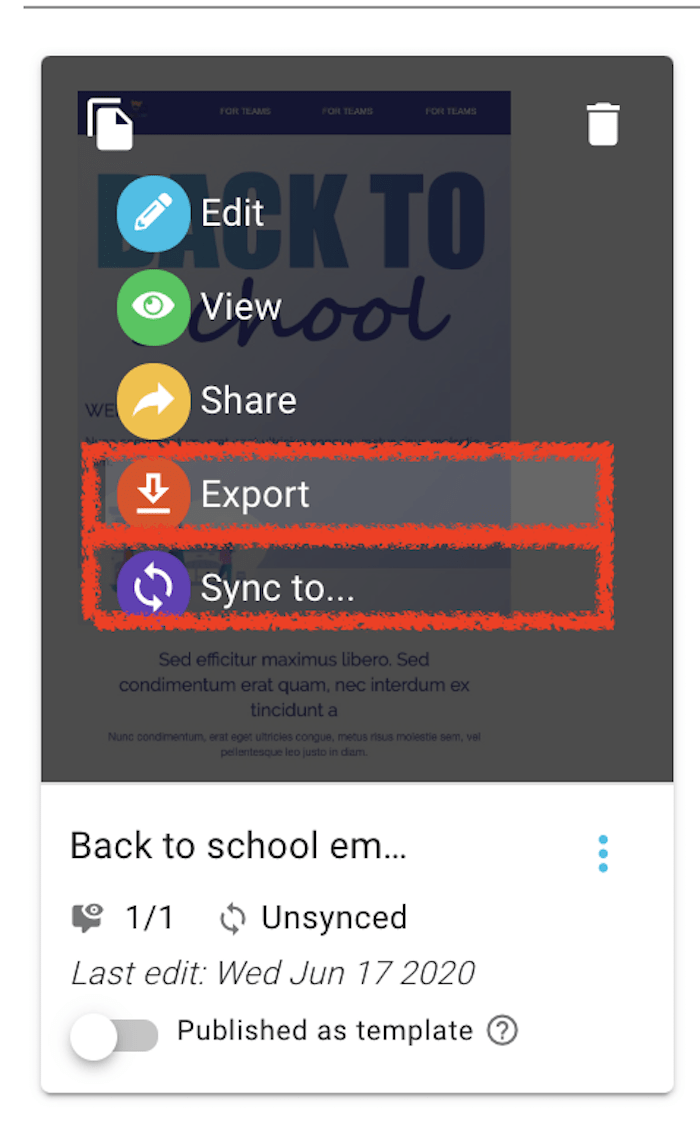The image size is (700, 1122).
Task: Tap Edit on the email card
Action: click(x=153, y=213)
